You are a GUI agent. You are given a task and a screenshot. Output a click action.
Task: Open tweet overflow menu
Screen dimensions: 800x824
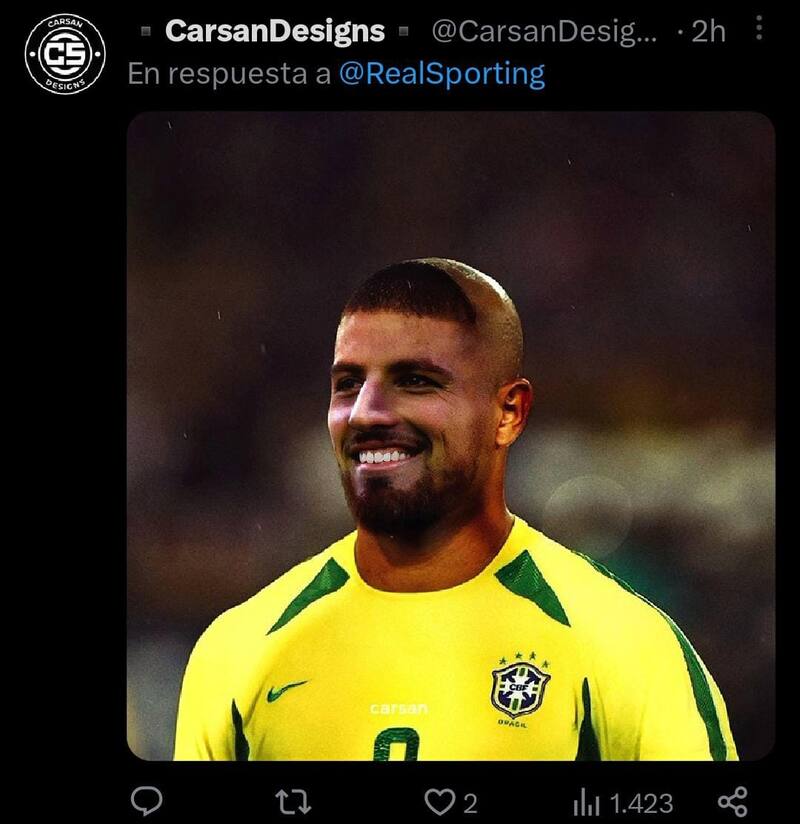point(759,29)
